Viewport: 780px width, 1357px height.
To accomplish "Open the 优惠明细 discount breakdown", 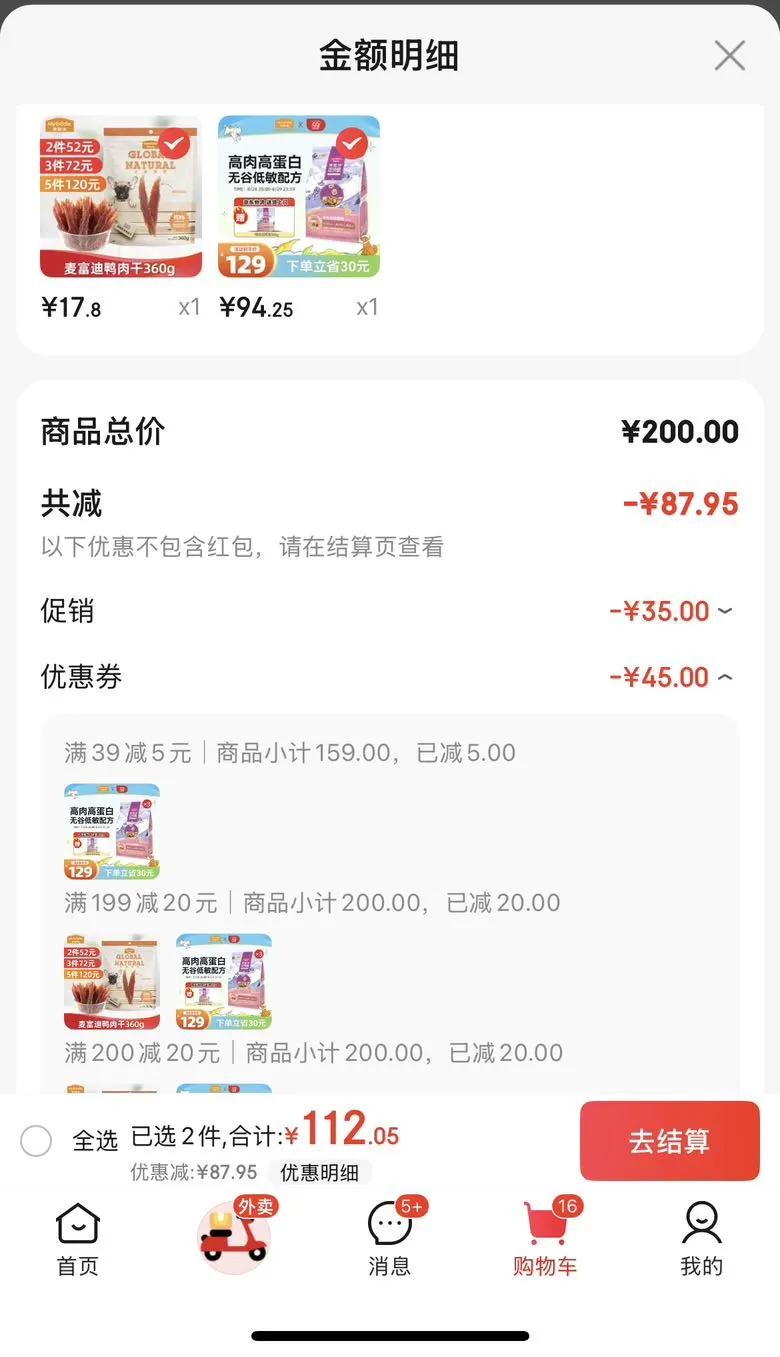I will pos(319,1173).
